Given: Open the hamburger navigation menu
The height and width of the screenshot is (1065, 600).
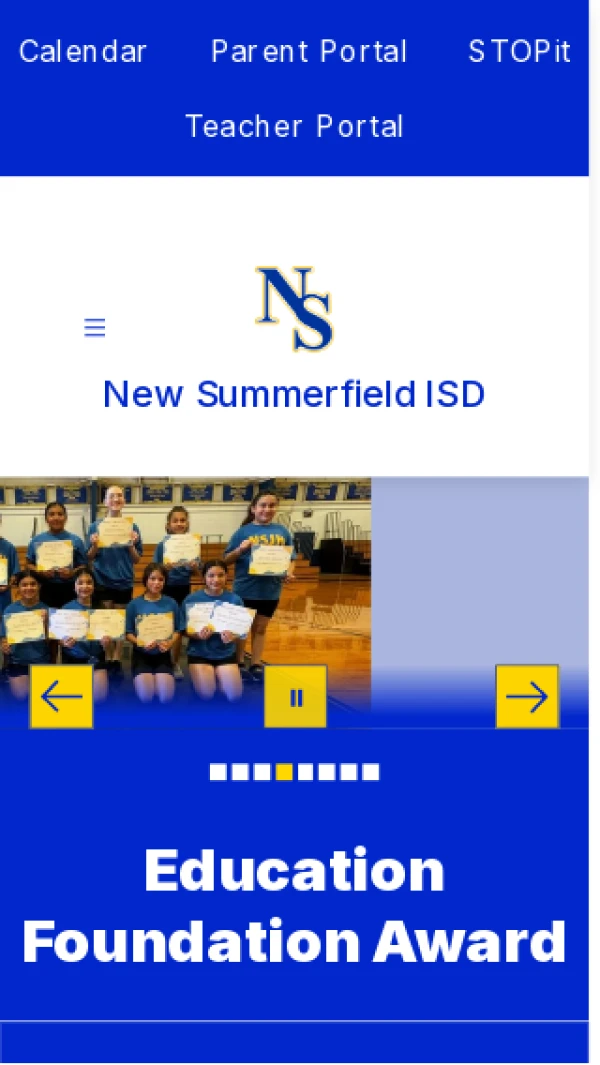Looking at the screenshot, I should click(95, 328).
